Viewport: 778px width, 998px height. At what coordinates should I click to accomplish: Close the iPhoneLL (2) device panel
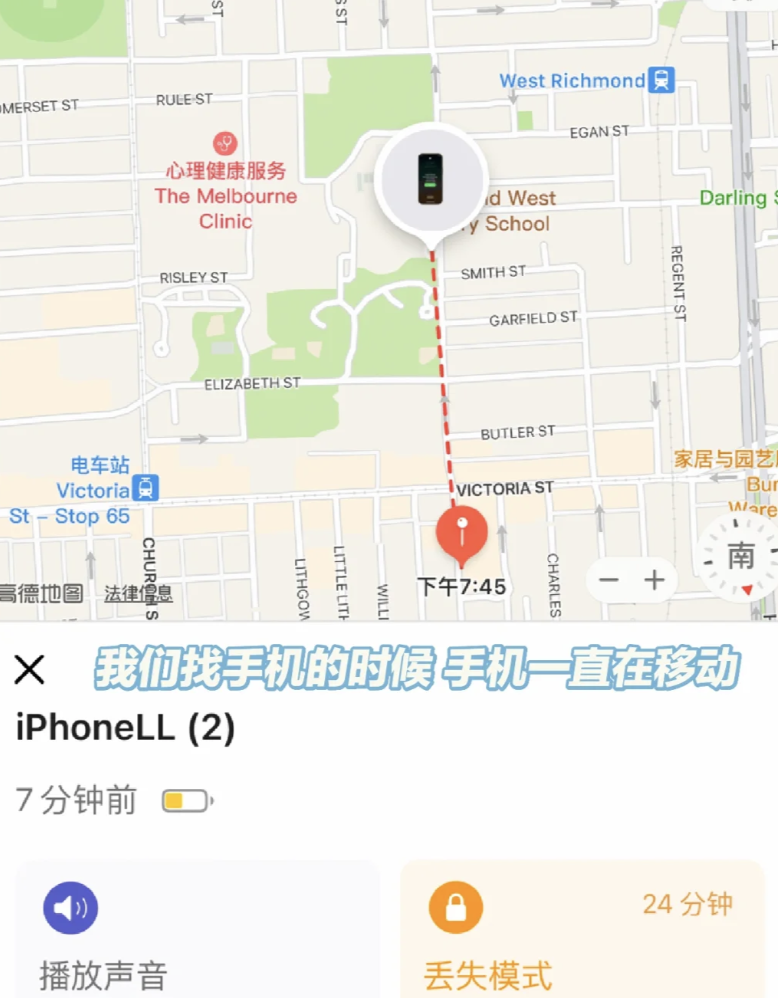click(30, 670)
